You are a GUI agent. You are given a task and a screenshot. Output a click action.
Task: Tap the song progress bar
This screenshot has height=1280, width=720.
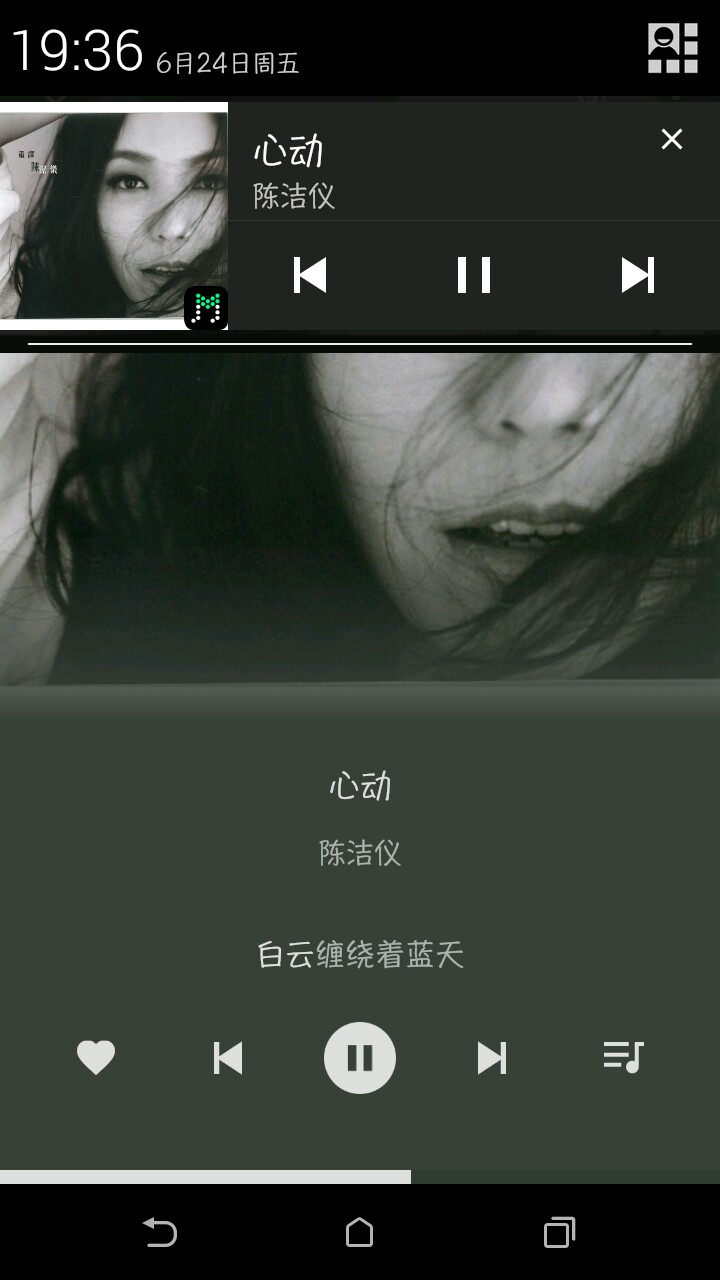coord(360,1177)
